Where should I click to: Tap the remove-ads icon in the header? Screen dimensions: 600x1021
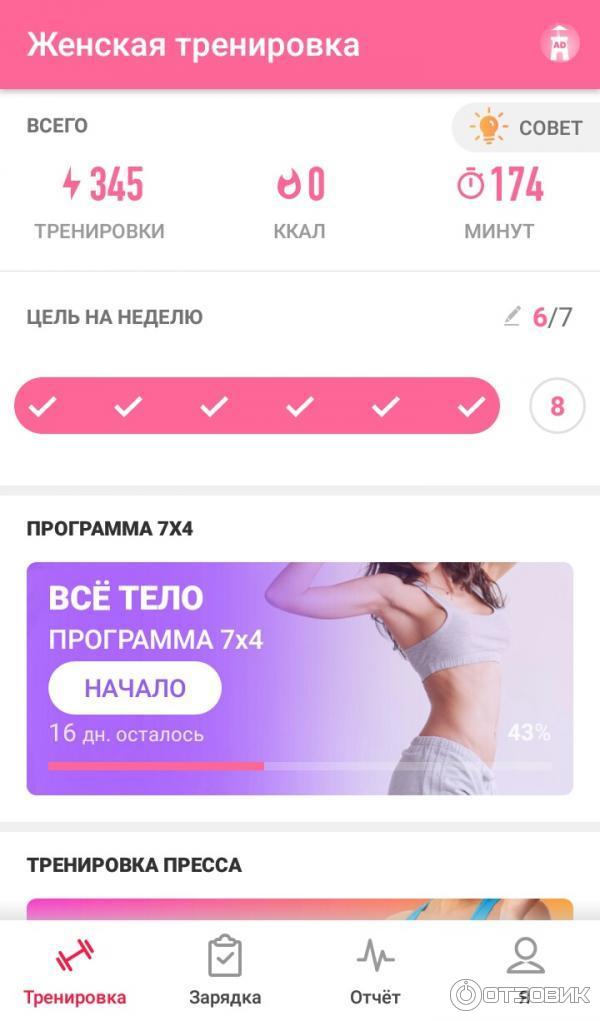point(559,44)
